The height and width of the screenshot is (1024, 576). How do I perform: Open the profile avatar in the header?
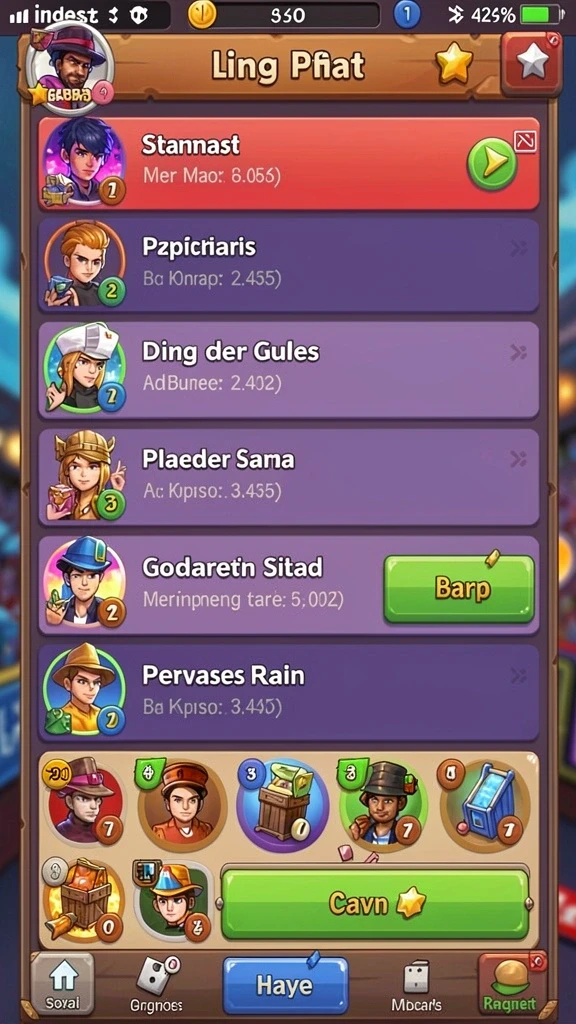click(69, 67)
